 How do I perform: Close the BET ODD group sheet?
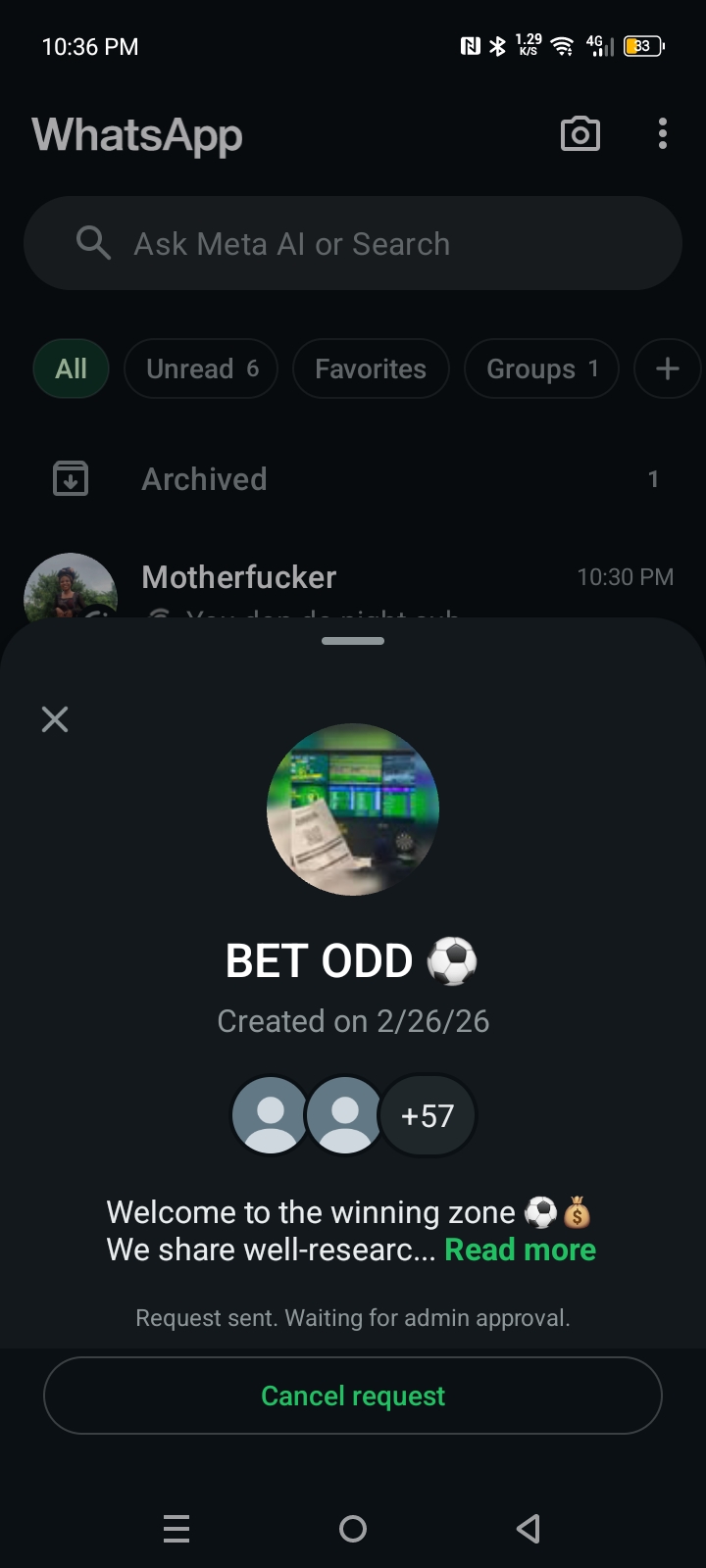[55, 719]
